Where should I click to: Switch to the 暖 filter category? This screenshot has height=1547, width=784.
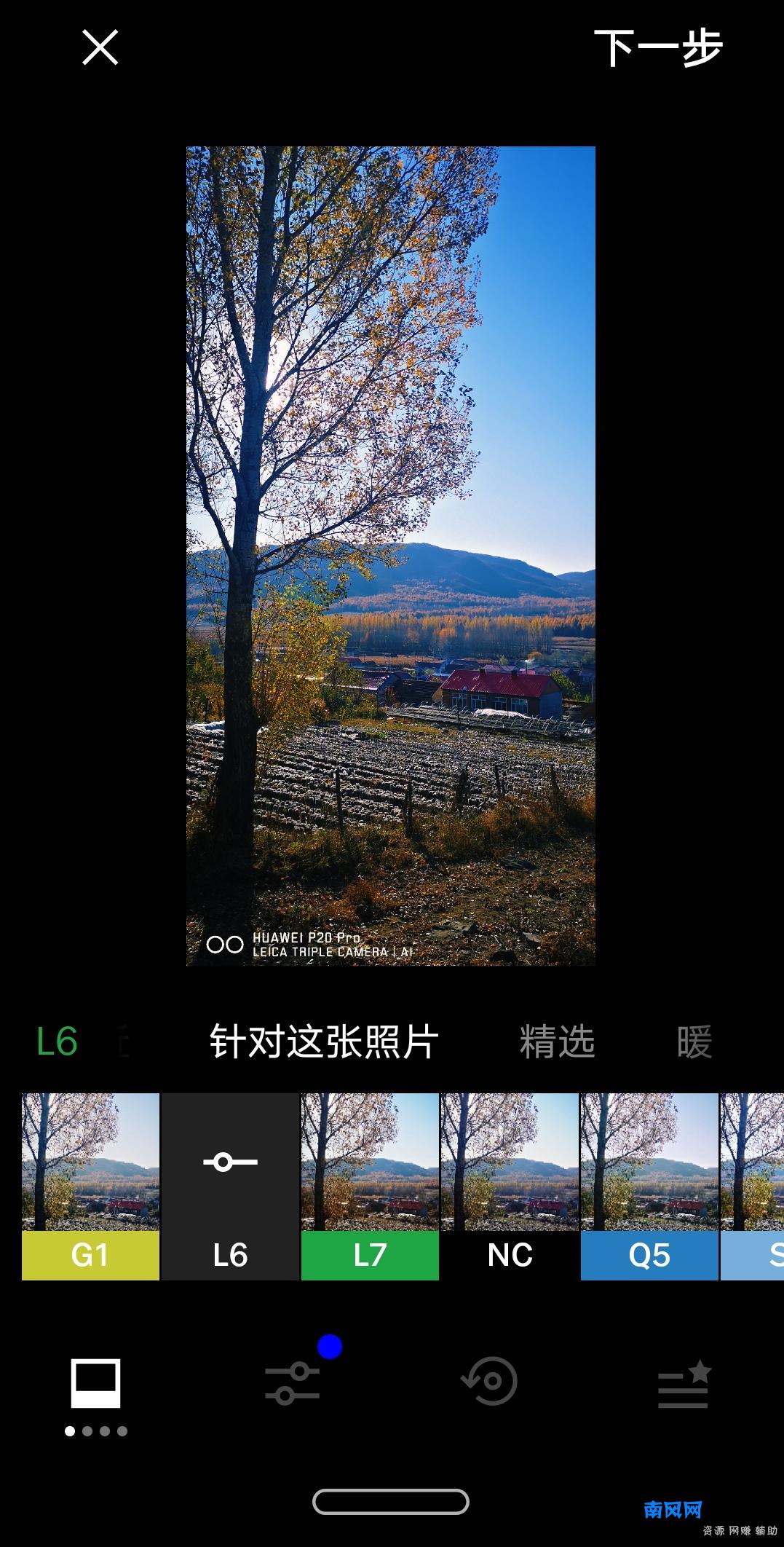coord(694,1042)
